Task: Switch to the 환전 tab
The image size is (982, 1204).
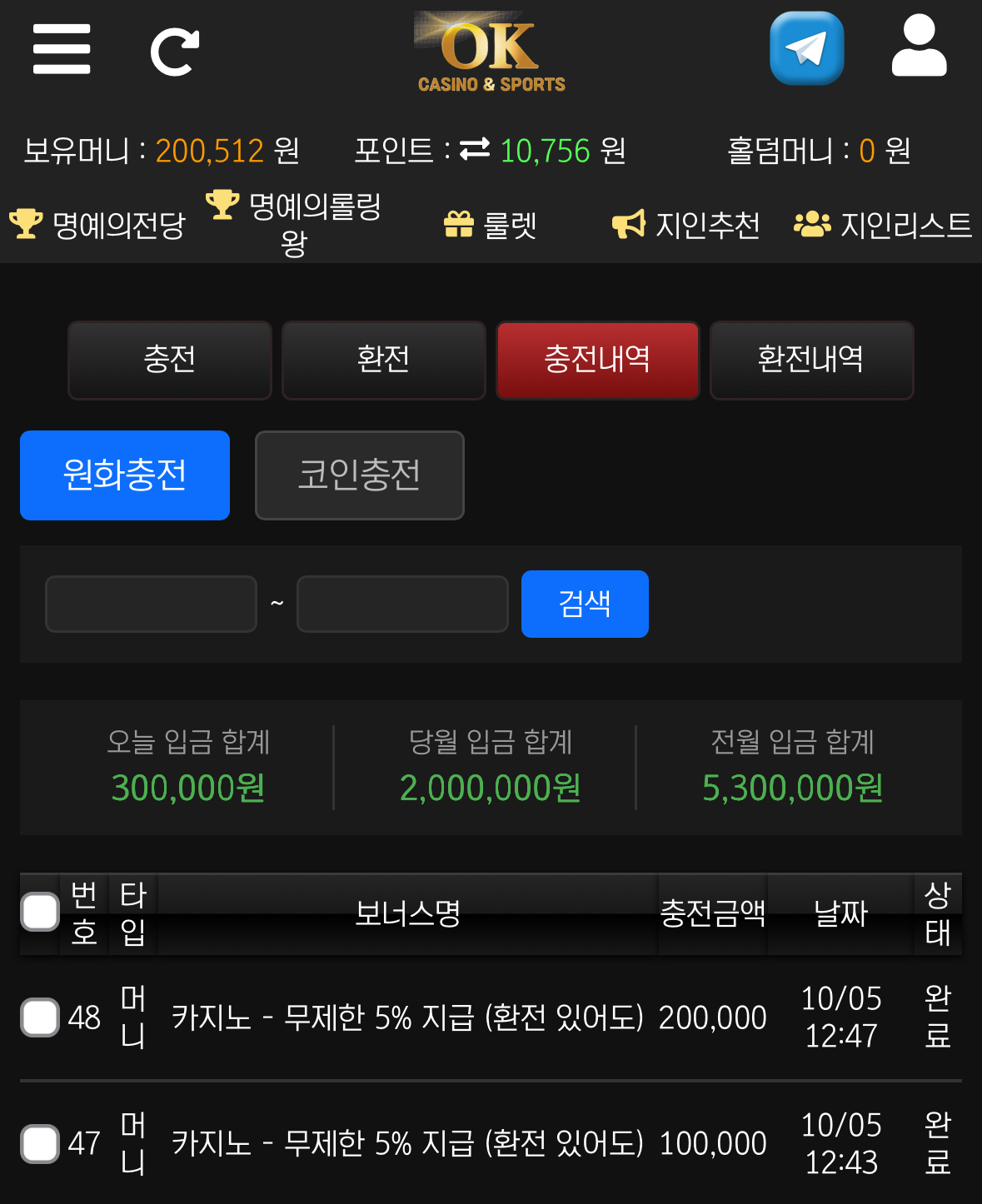Action: [383, 361]
